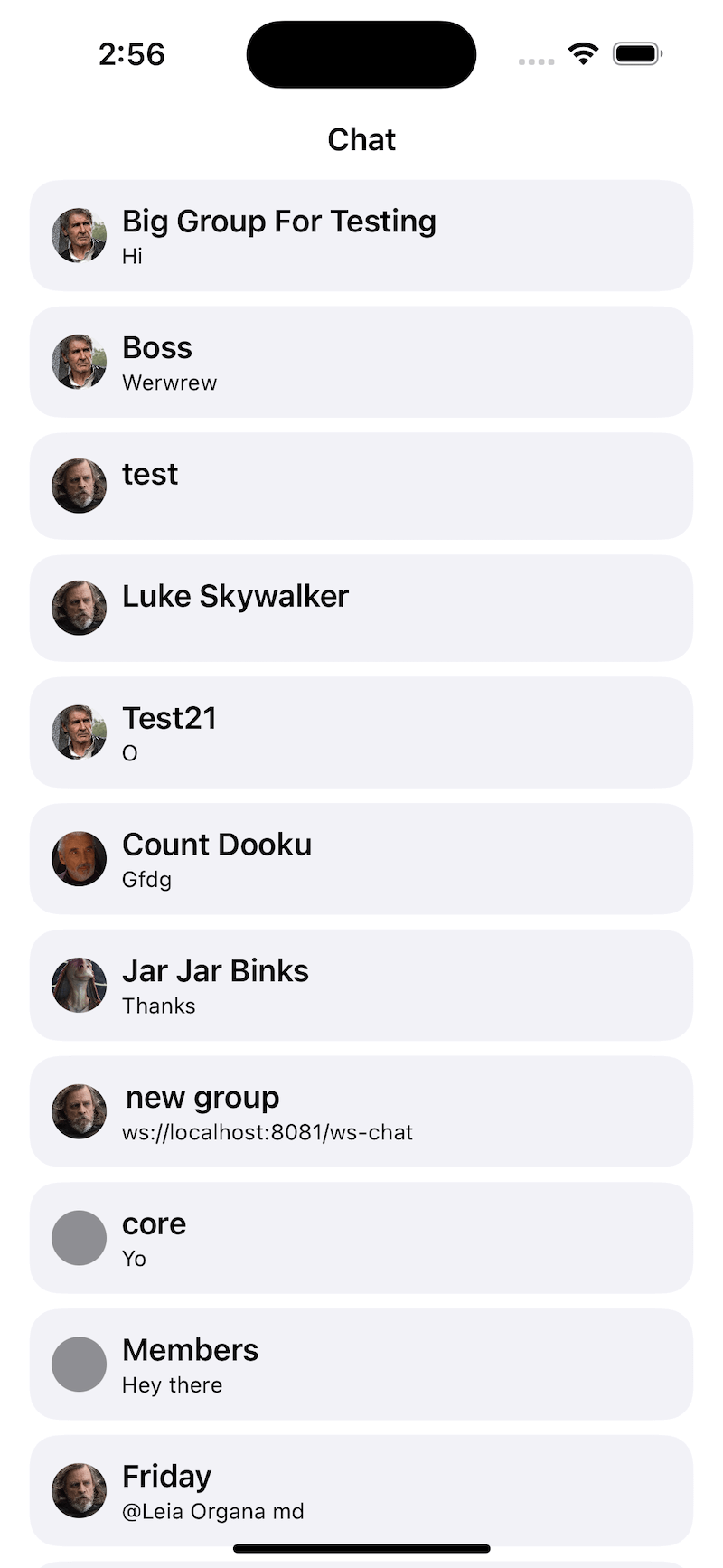The height and width of the screenshot is (1568, 723).
Task: Click the gray placeholder avatar for core
Action: point(79,1237)
